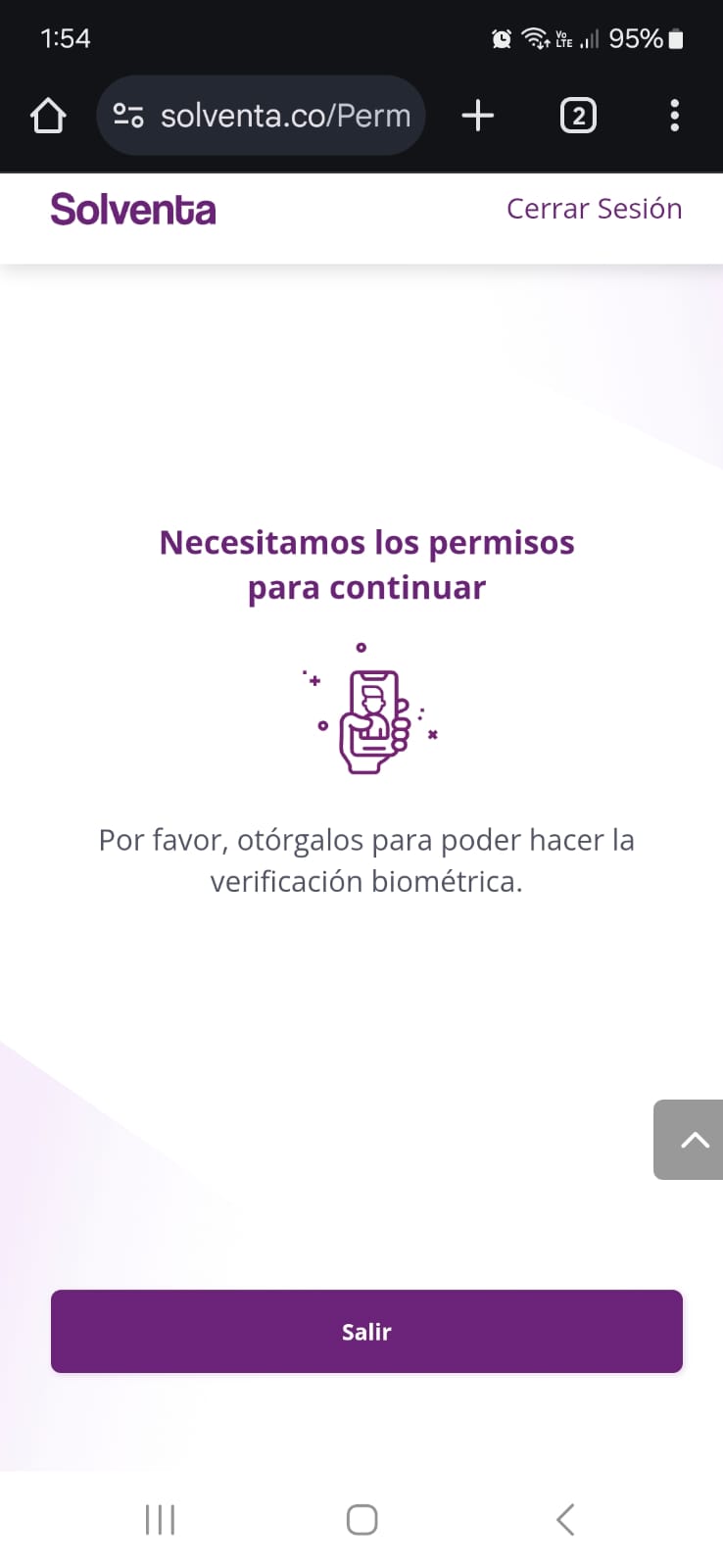Image resolution: width=723 pixels, height=1568 pixels.
Task: Open the browser overflow menu
Action: (x=674, y=116)
